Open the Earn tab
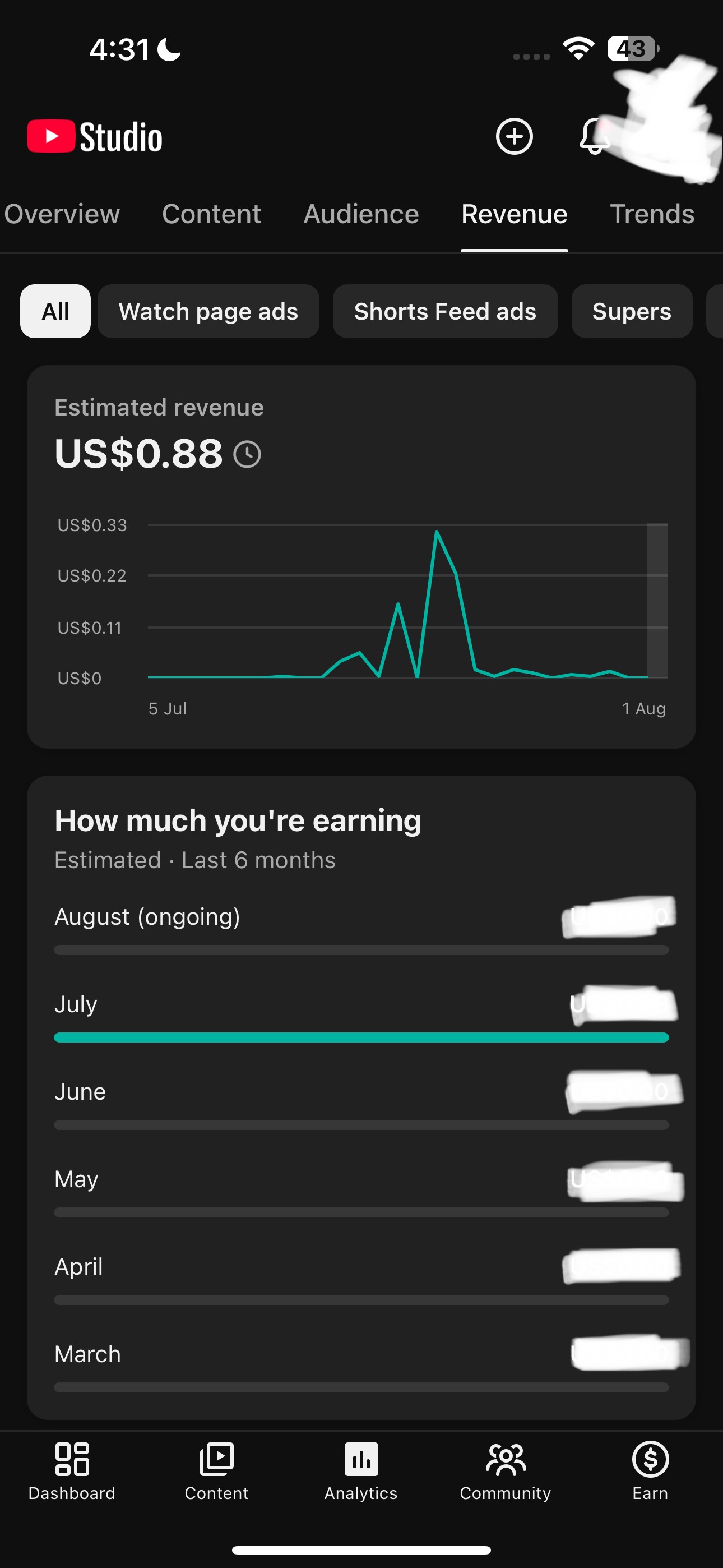 [650, 1472]
